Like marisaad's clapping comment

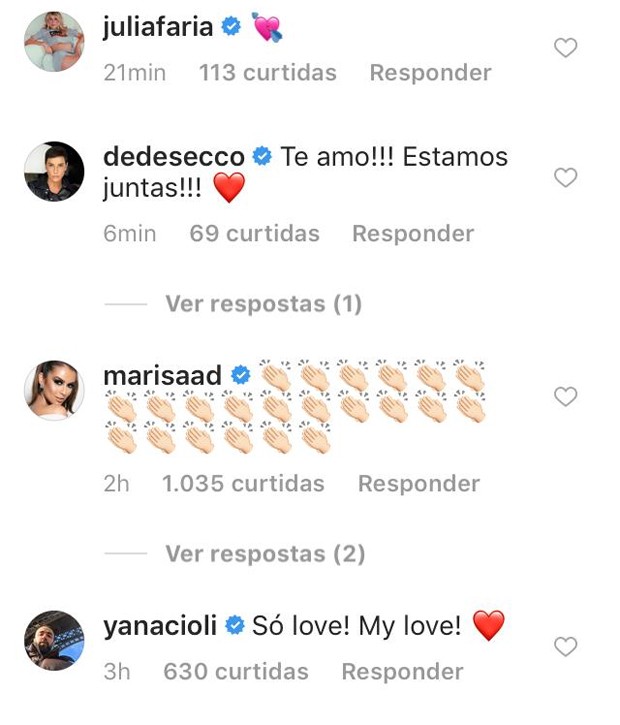click(566, 397)
